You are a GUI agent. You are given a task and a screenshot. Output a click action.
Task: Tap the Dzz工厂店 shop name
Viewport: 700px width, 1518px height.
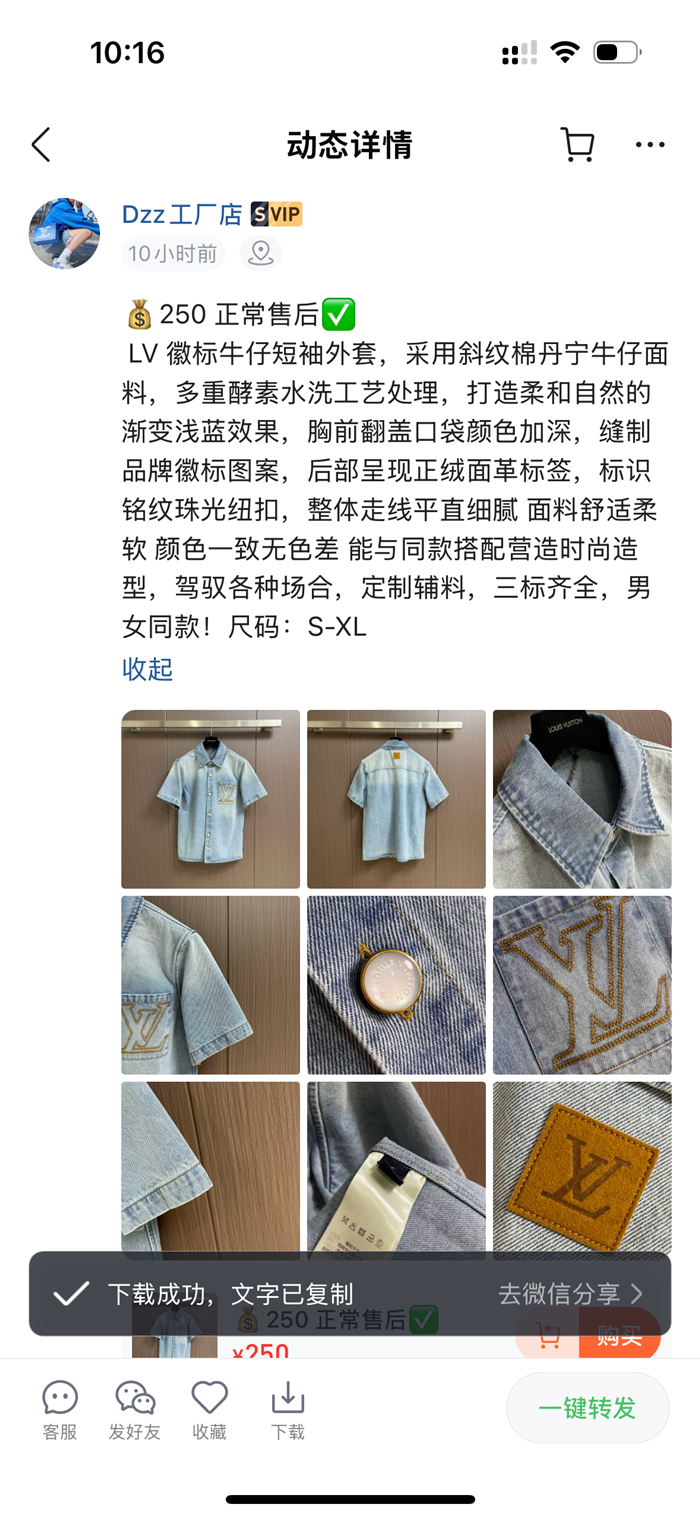pyautogui.click(x=182, y=214)
